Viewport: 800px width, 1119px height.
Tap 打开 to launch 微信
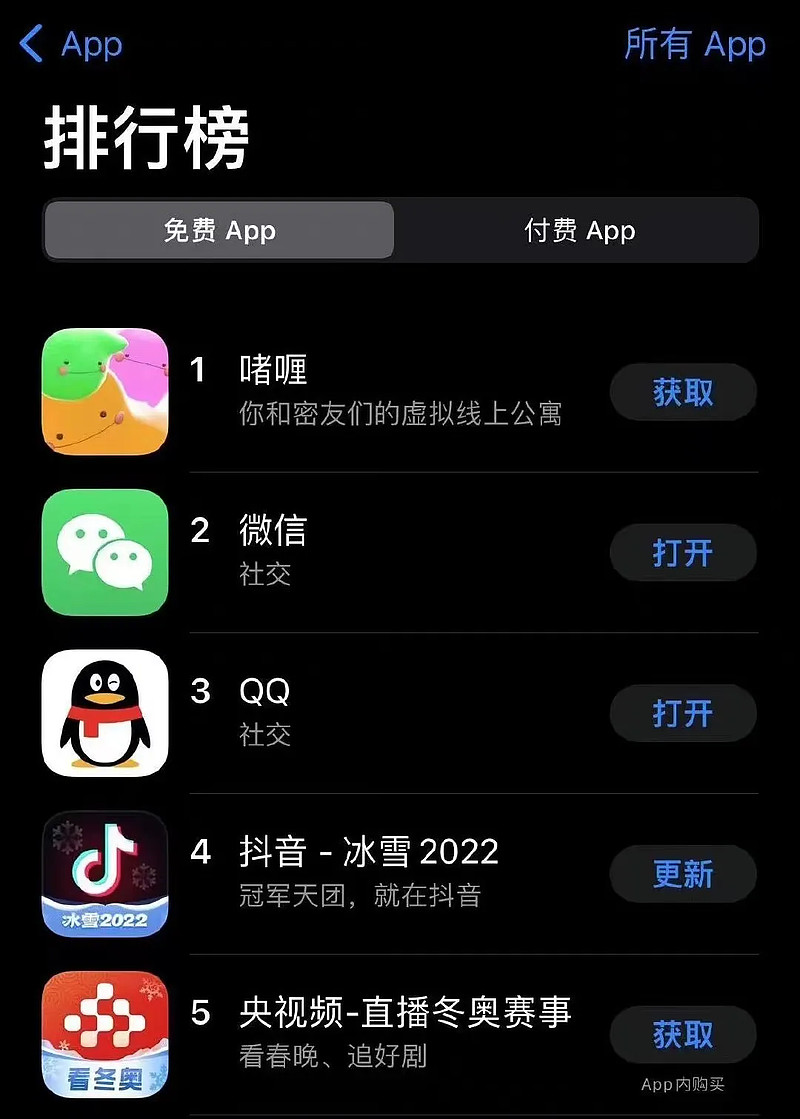[683, 553]
